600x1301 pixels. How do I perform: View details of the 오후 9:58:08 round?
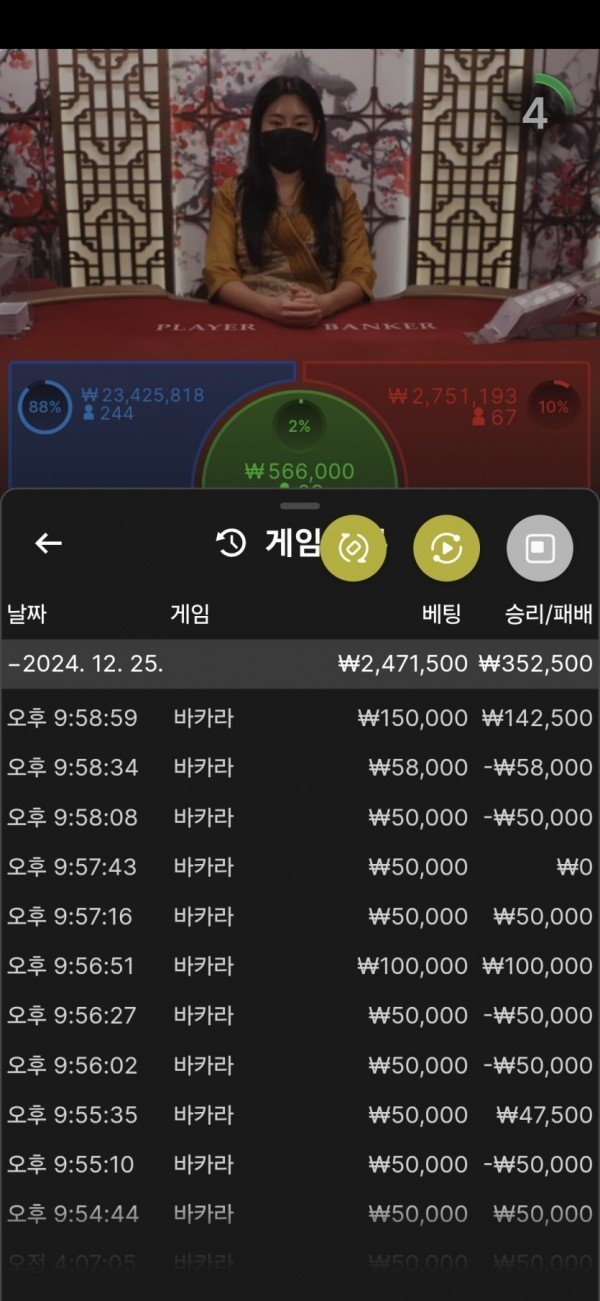click(x=300, y=818)
